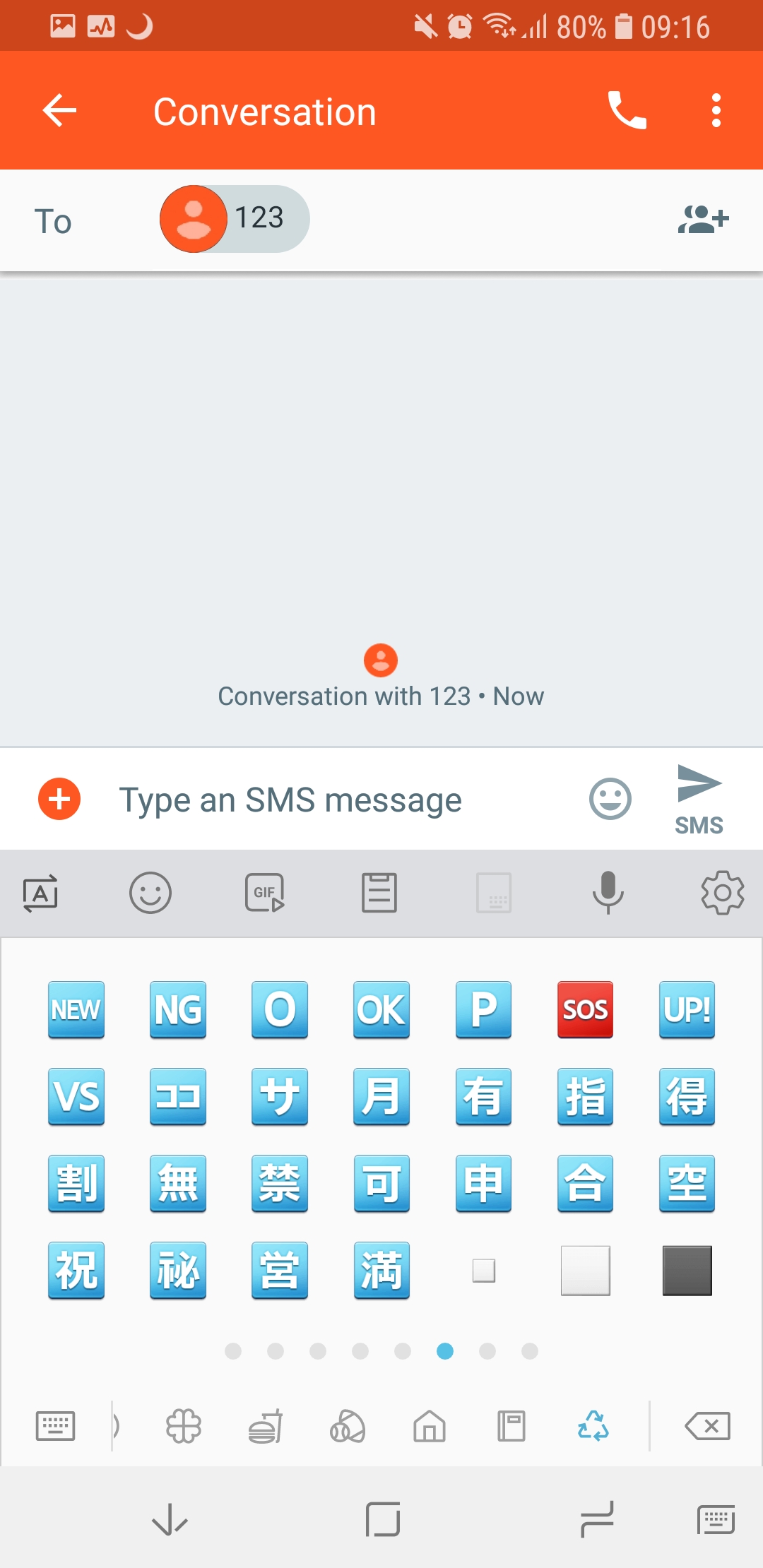This screenshot has height=1568, width=763.
Task: Add another recipient with the add-people icon
Action: click(x=704, y=219)
